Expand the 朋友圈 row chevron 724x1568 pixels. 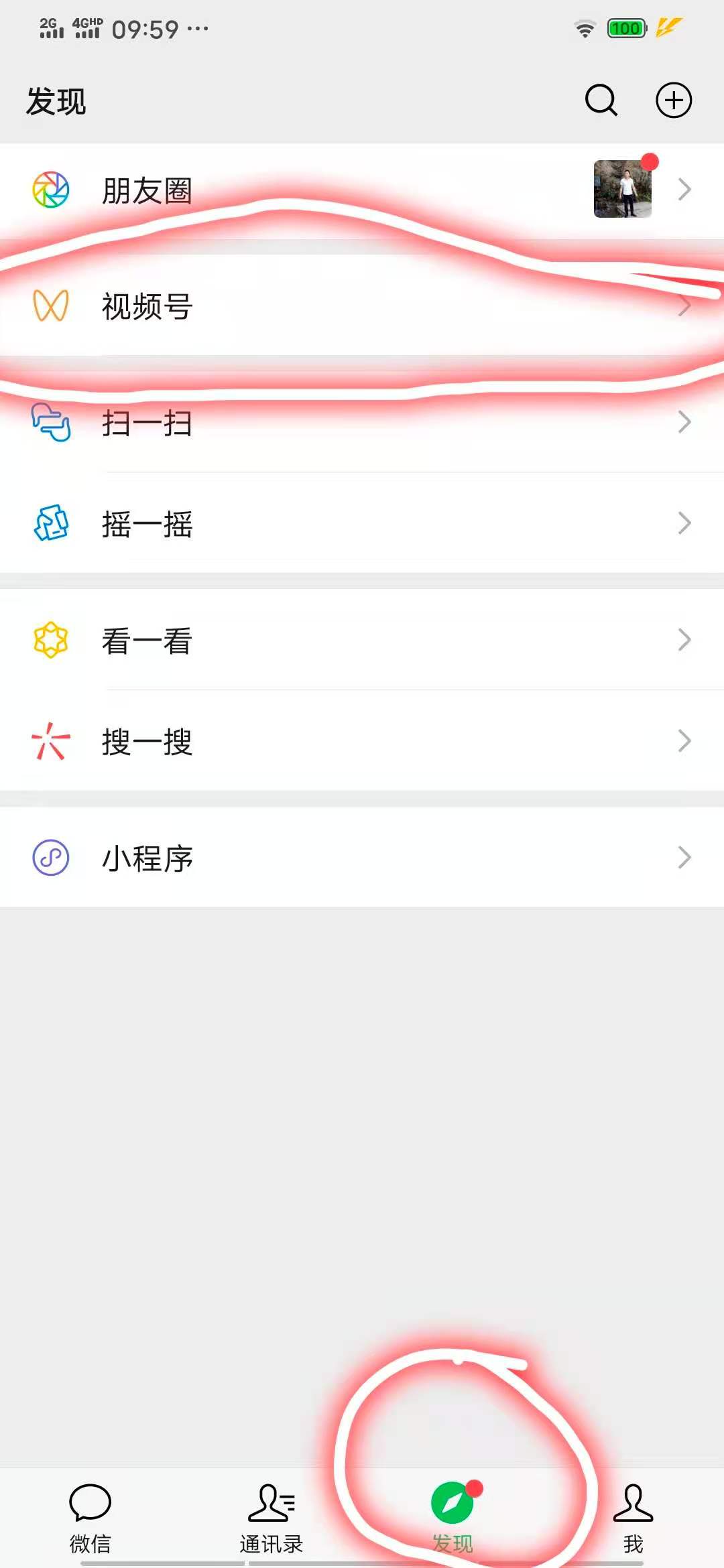pos(684,190)
